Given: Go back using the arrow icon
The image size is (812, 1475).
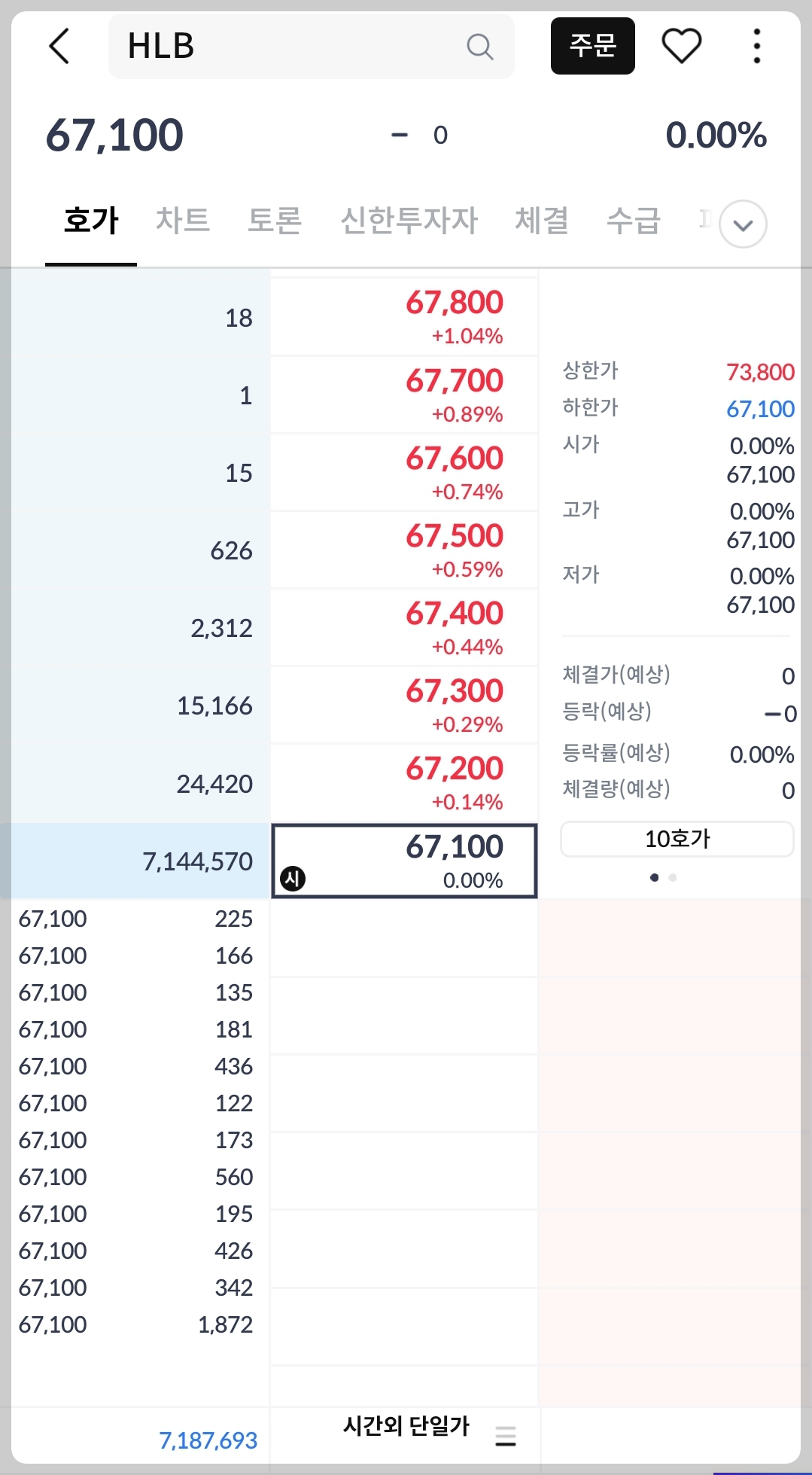Looking at the screenshot, I should 59,46.
